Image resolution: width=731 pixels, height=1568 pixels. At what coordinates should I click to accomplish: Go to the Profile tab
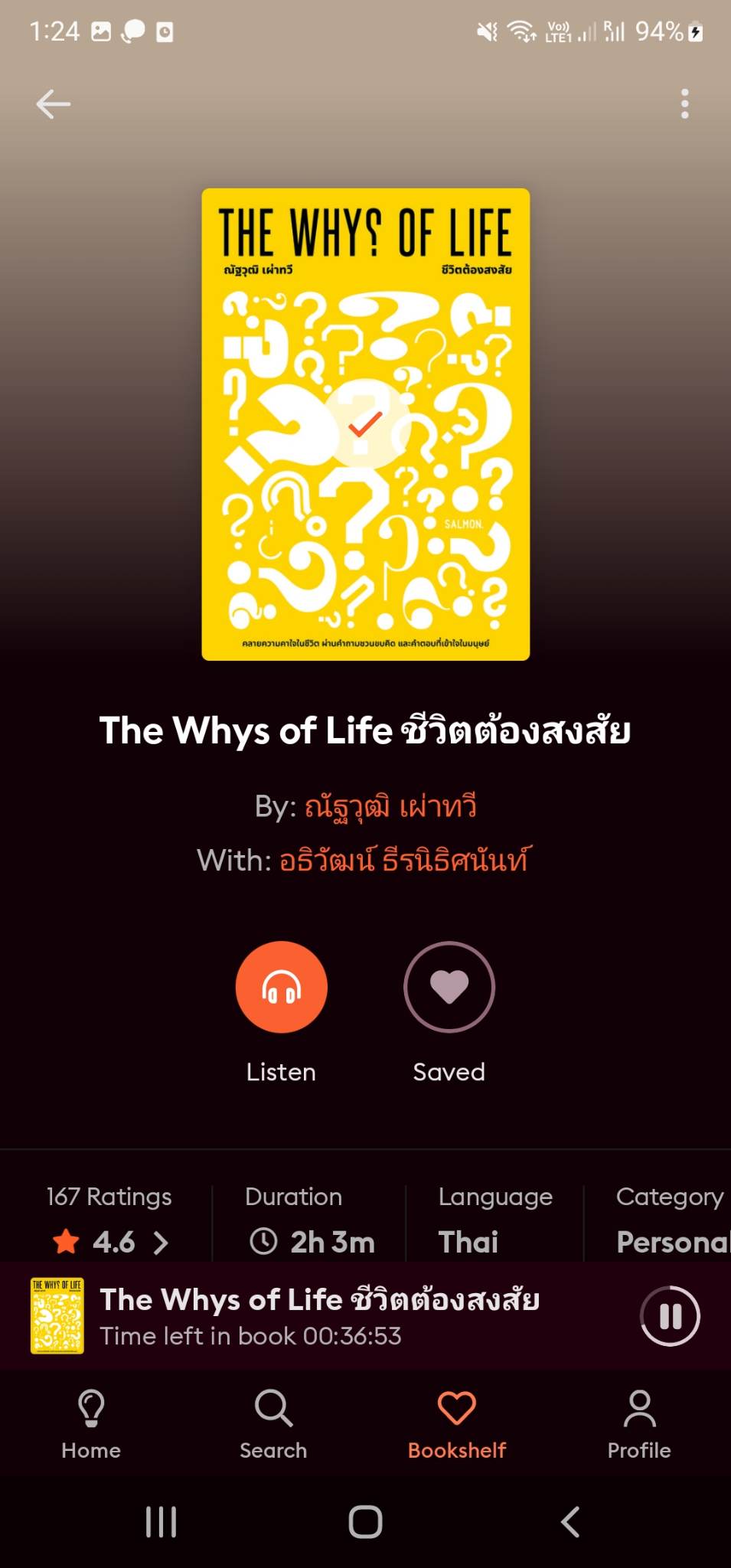click(x=639, y=1423)
